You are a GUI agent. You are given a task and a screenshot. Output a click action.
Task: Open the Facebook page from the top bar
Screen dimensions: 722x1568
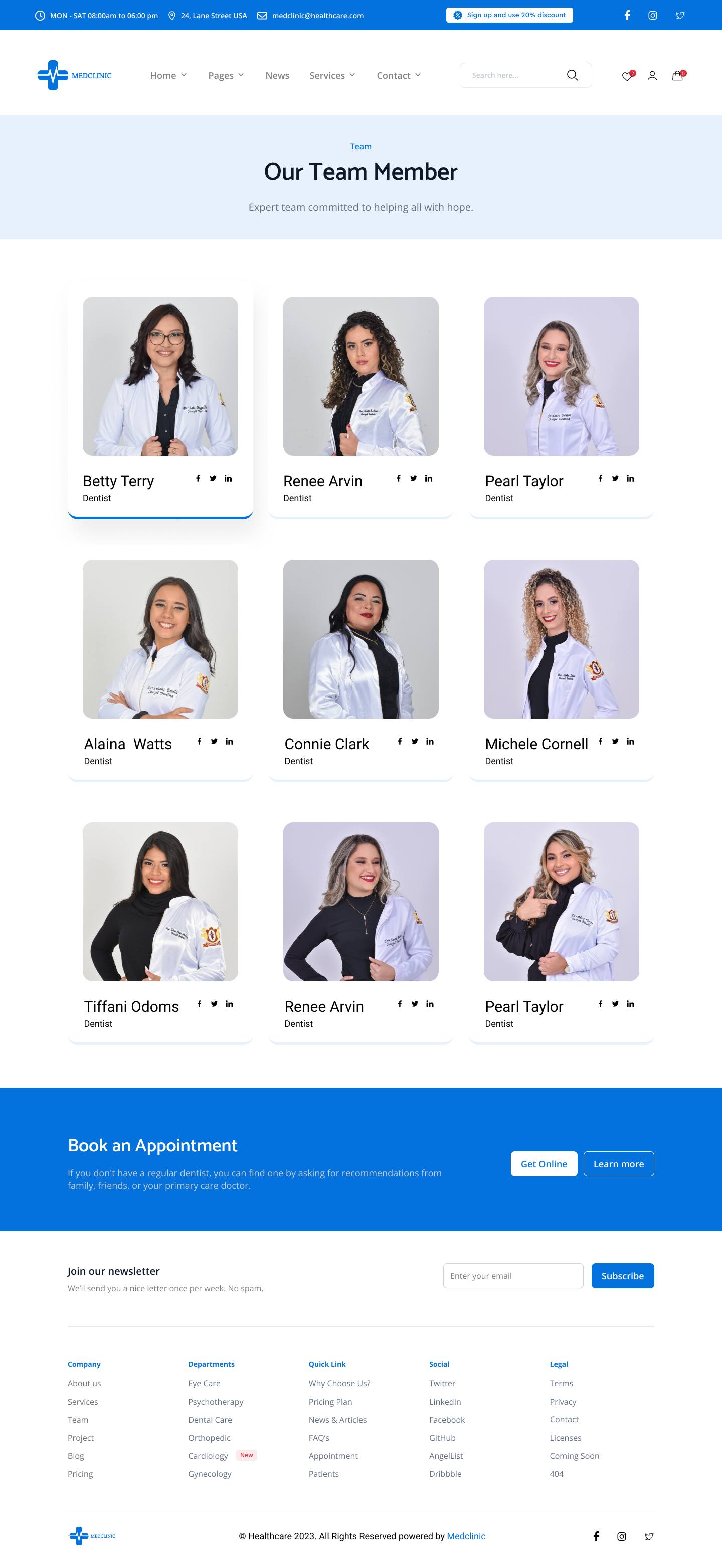click(627, 15)
